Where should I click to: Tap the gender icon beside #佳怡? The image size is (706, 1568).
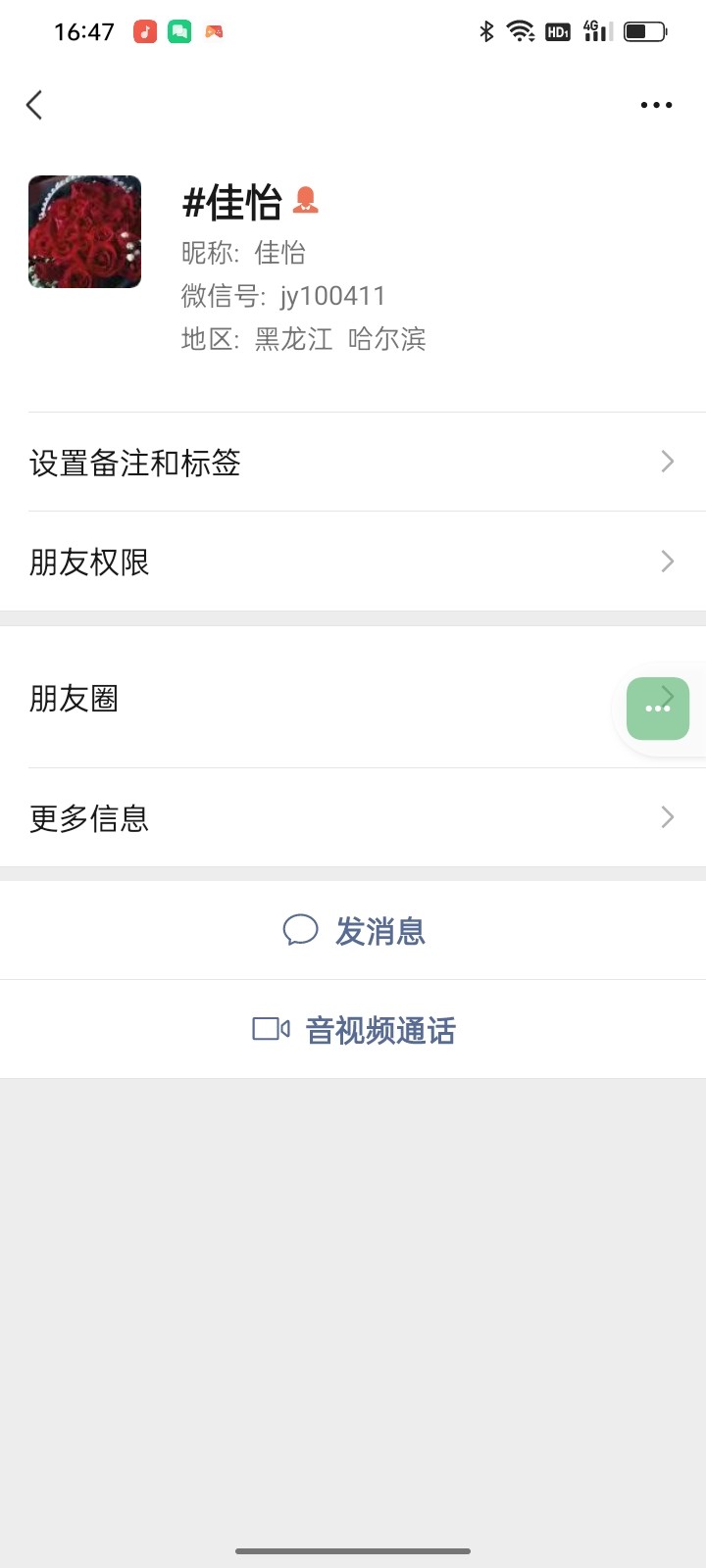click(309, 201)
